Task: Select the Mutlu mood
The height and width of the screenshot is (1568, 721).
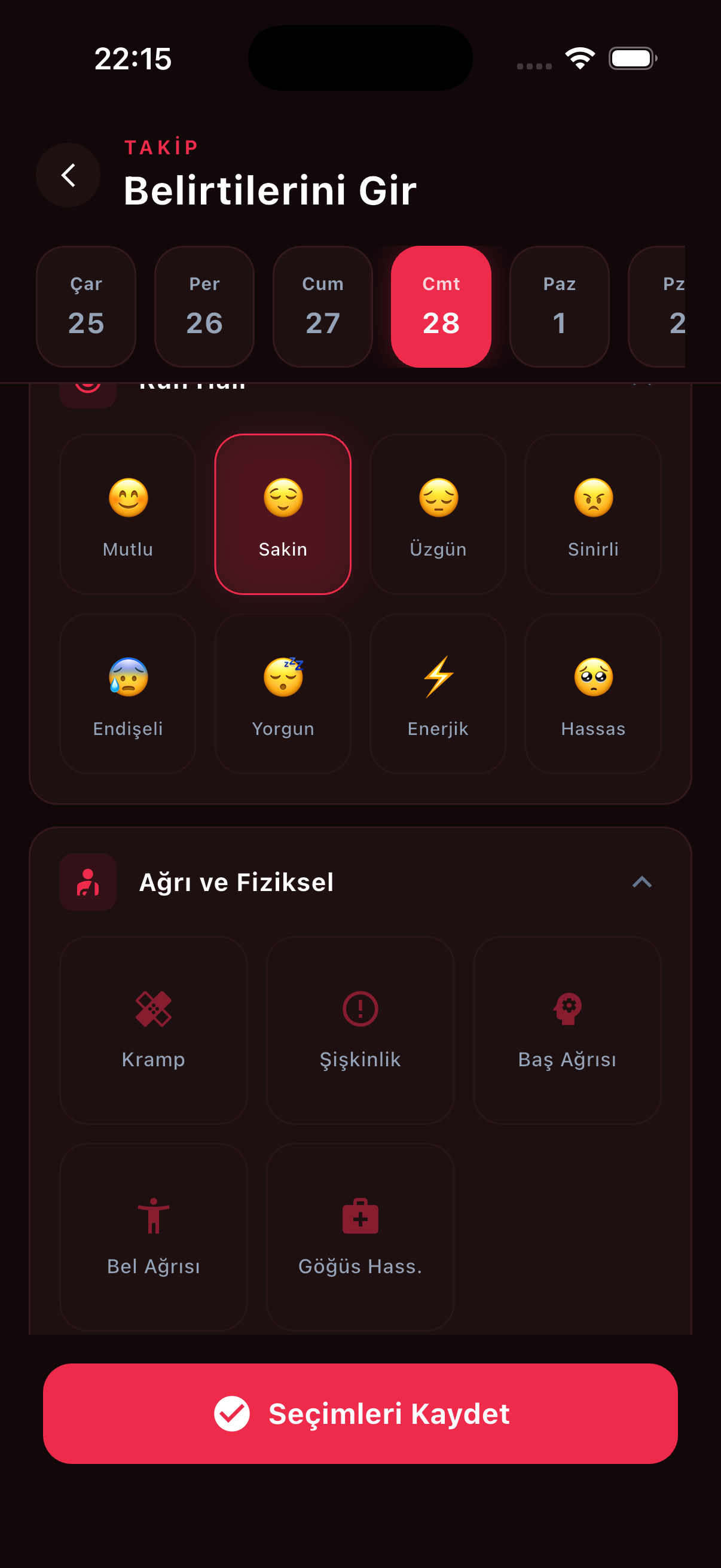Action: click(x=128, y=514)
